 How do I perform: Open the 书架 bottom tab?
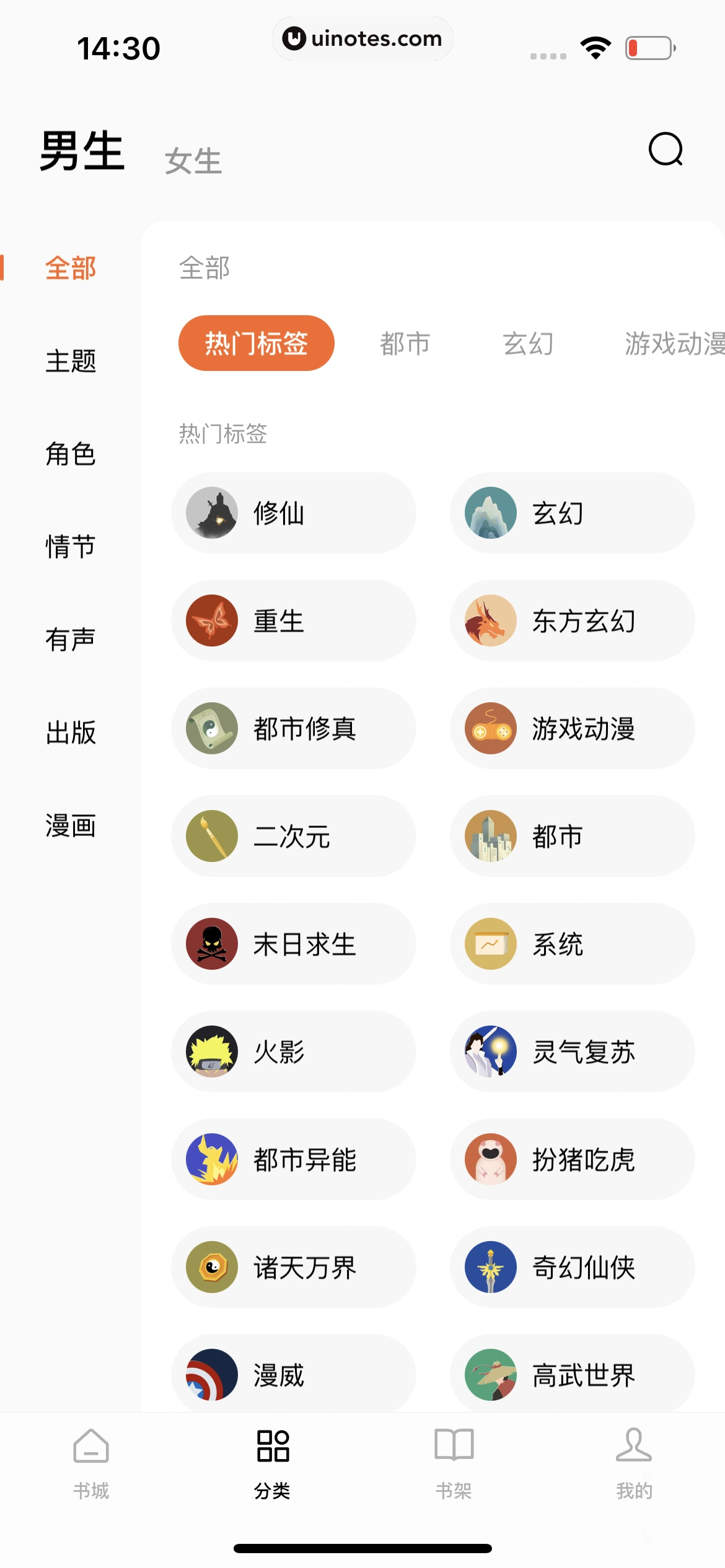454,1463
